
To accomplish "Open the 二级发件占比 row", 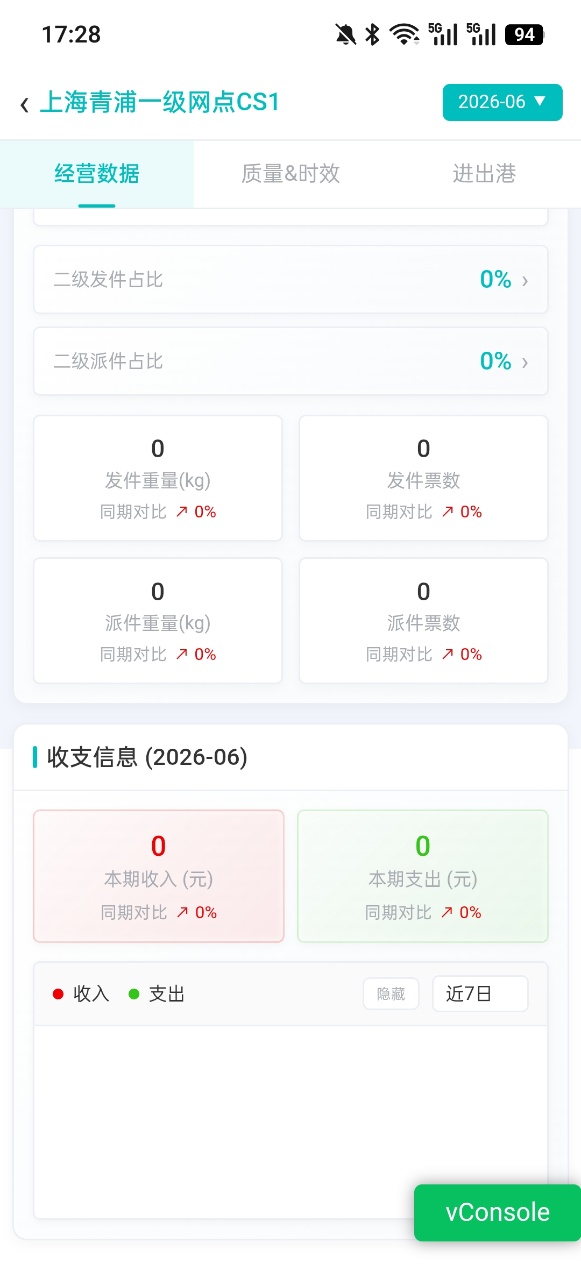I will pyautogui.click(x=291, y=280).
